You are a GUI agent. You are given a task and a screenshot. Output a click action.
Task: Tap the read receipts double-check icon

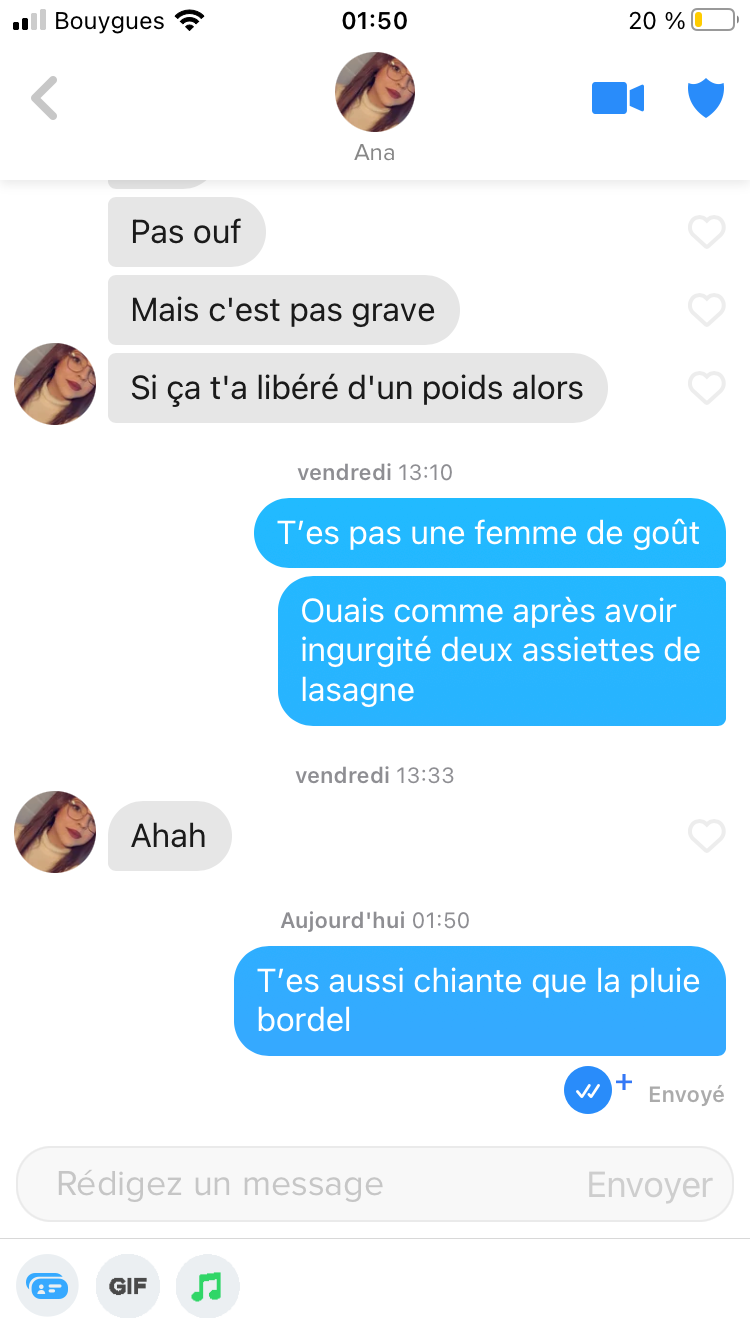click(x=588, y=1091)
